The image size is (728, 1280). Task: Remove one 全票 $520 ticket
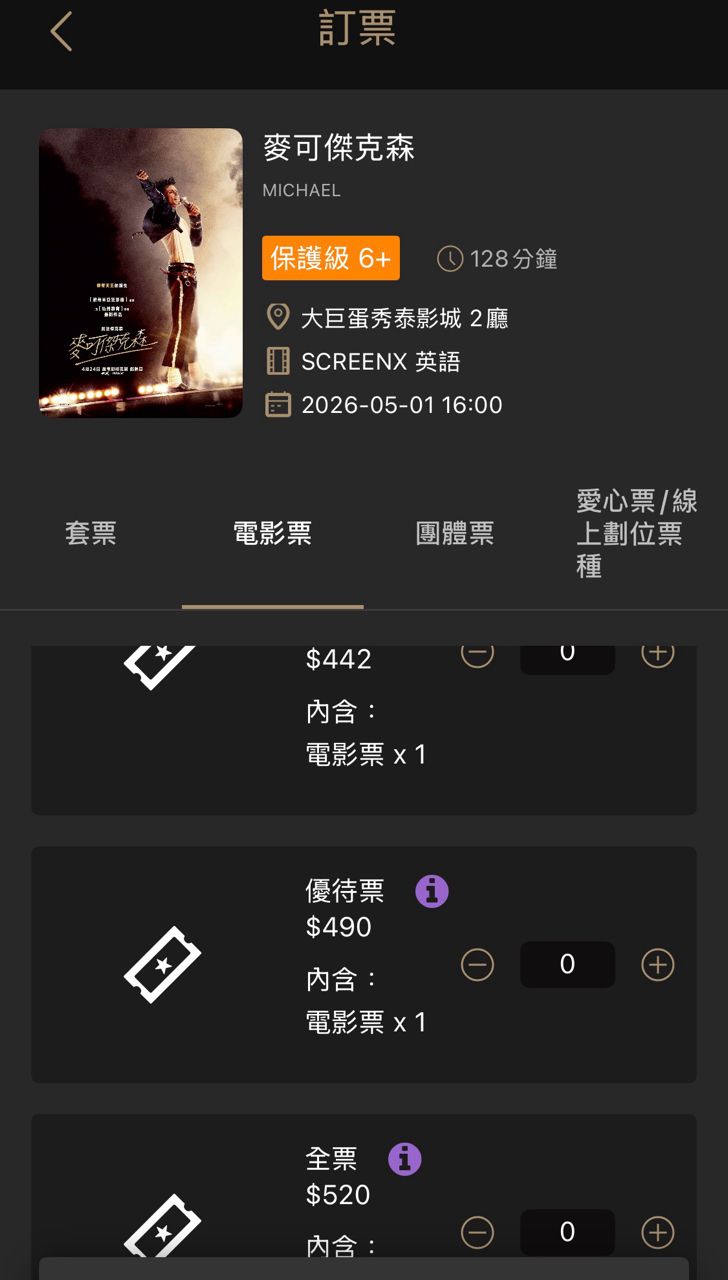[x=477, y=1232]
